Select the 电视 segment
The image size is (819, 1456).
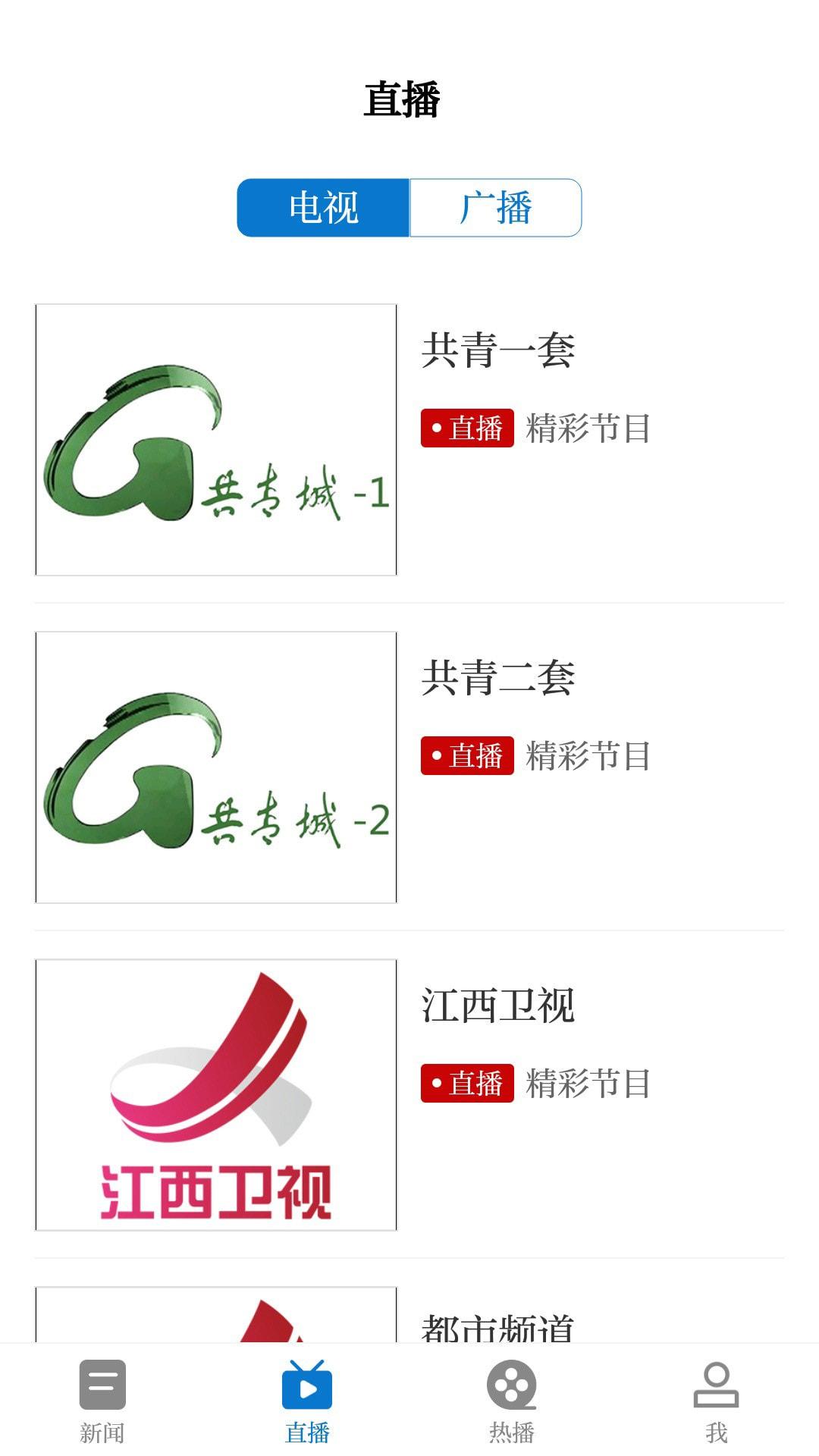tap(323, 208)
